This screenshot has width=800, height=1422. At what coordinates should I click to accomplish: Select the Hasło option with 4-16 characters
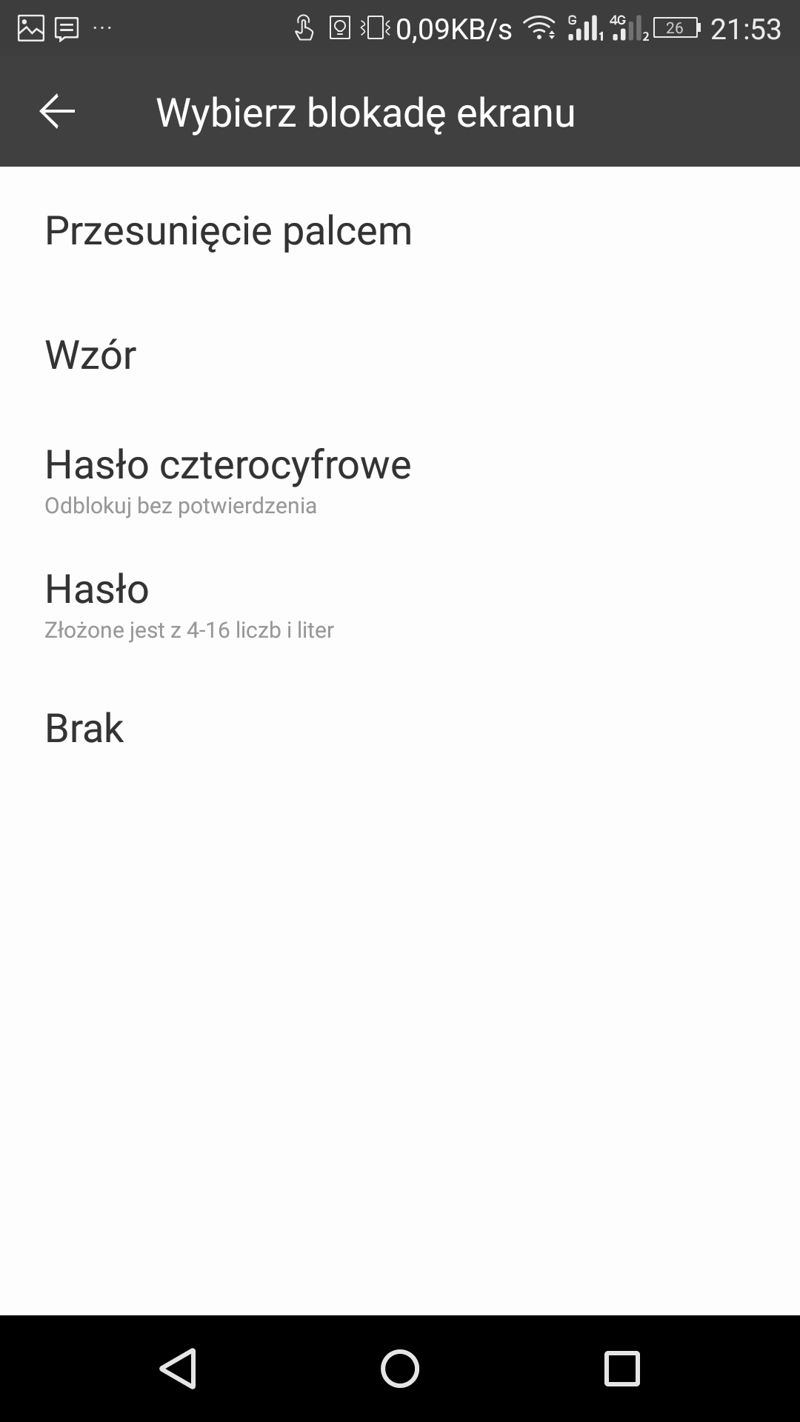point(400,602)
